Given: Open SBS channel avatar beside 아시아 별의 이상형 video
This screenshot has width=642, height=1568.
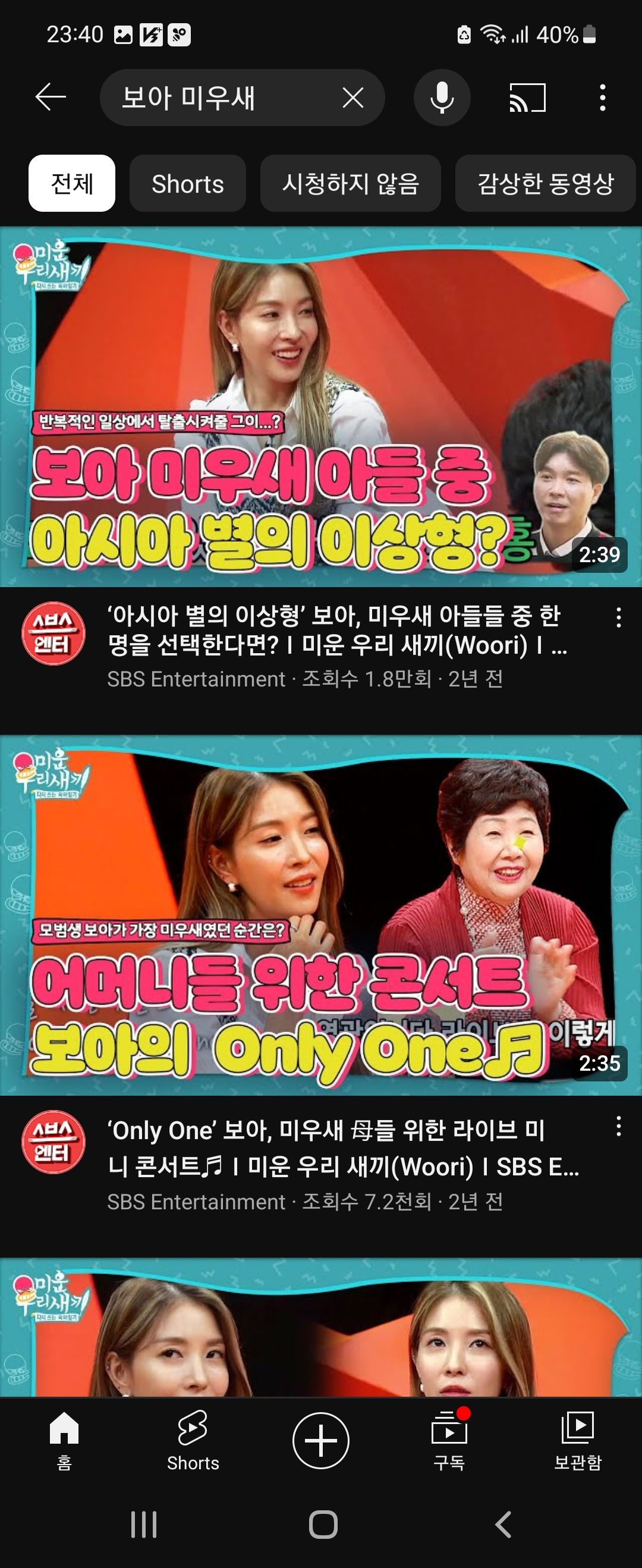Looking at the screenshot, I should click(53, 633).
